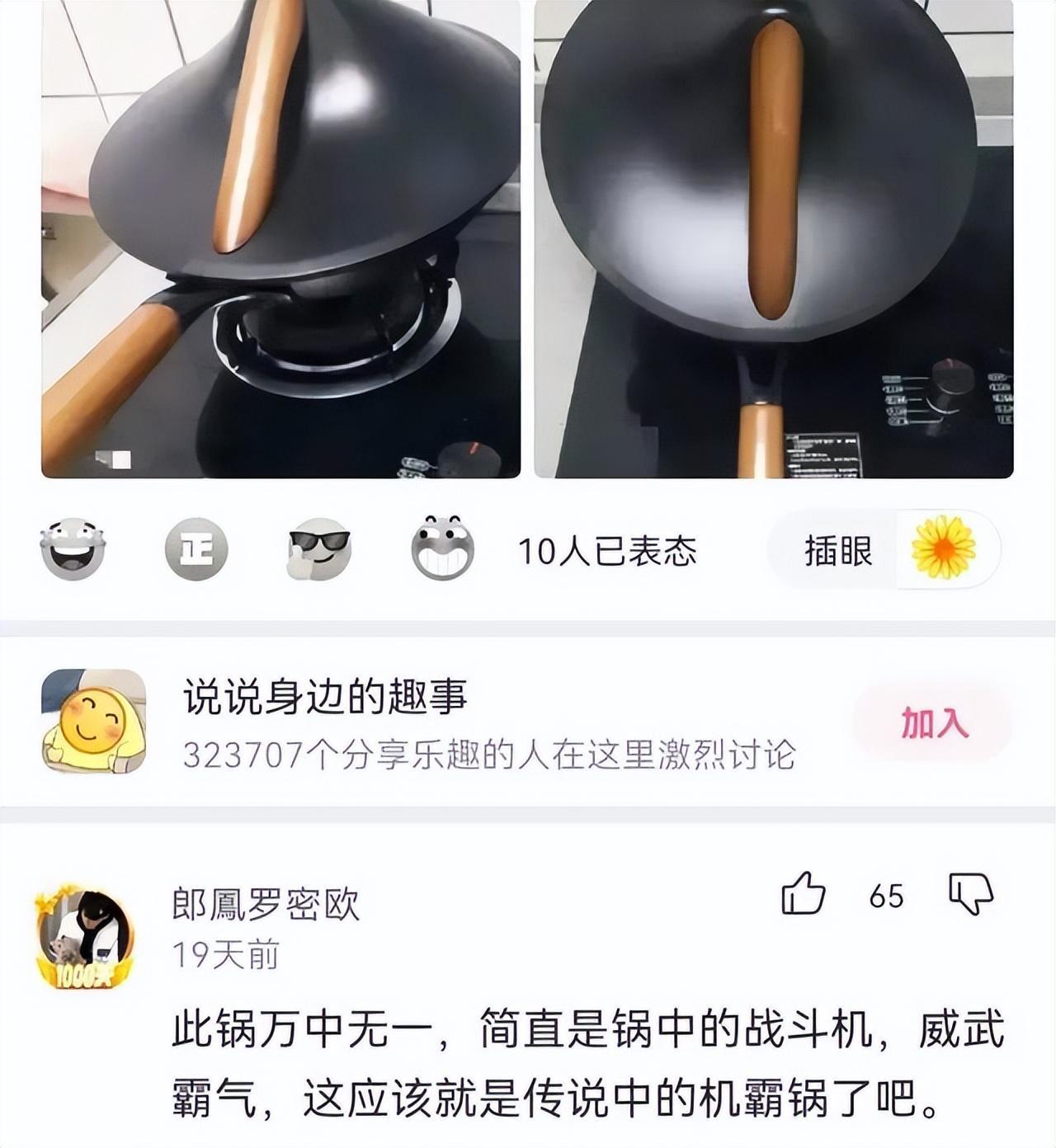This screenshot has width=1056, height=1148.
Task: Join the 说说身边的趣事 group with 加入
Action: tap(933, 723)
